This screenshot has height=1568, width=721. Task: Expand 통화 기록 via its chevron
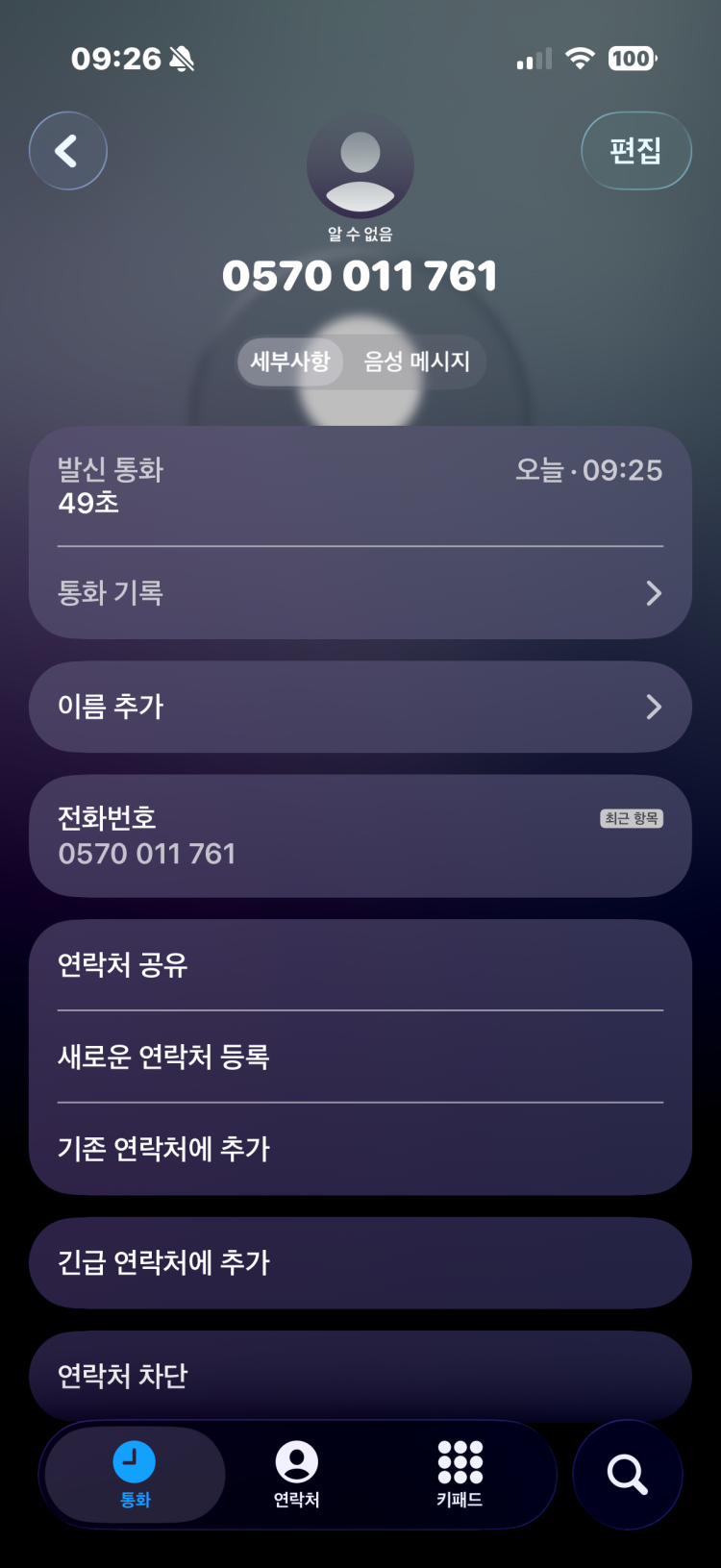pos(654,593)
